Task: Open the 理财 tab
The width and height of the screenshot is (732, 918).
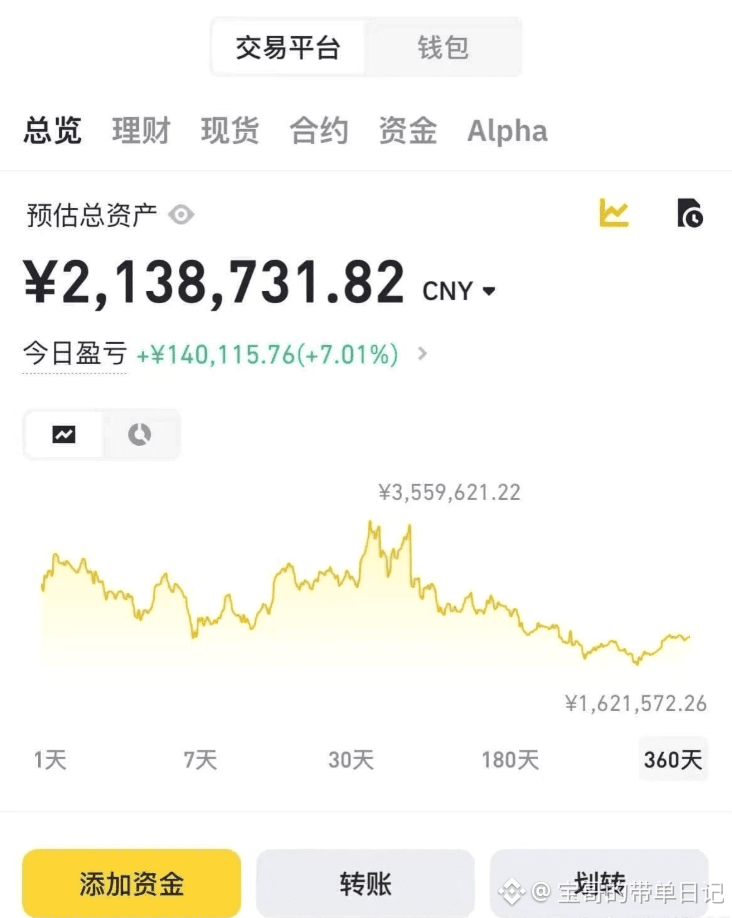Action: [x=141, y=131]
